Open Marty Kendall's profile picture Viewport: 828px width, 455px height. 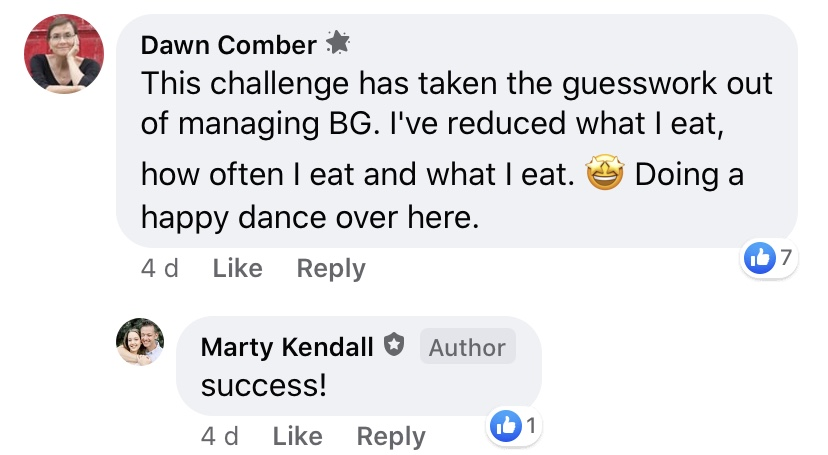point(140,342)
